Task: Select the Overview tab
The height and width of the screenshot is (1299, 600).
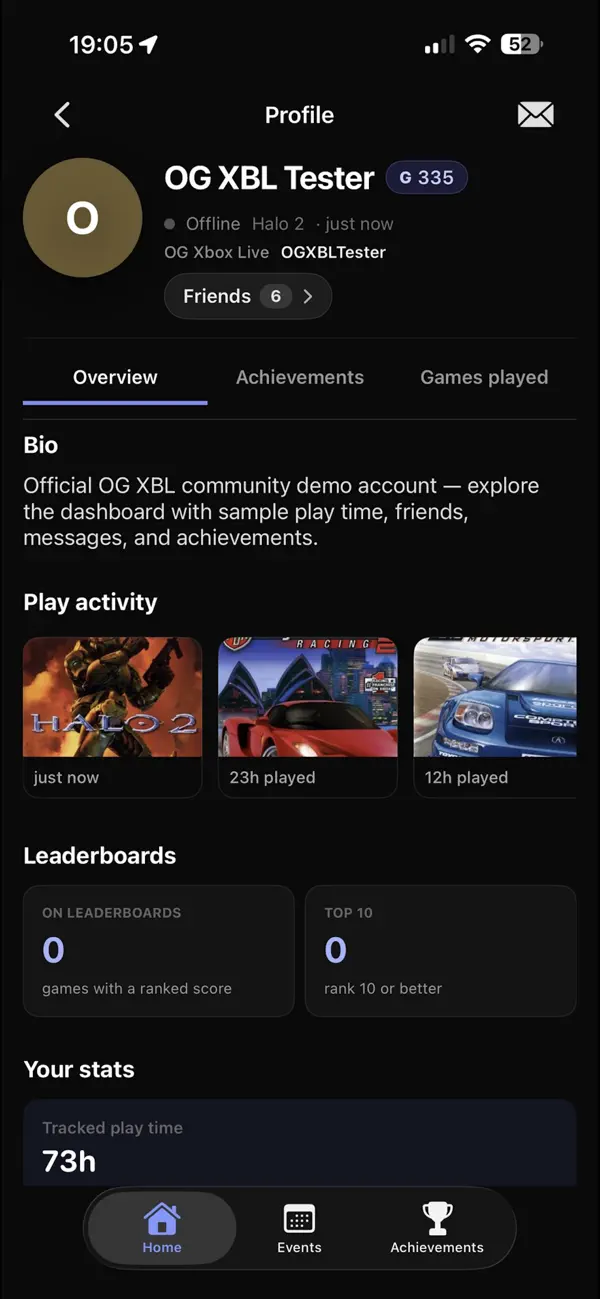Action: pos(115,377)
